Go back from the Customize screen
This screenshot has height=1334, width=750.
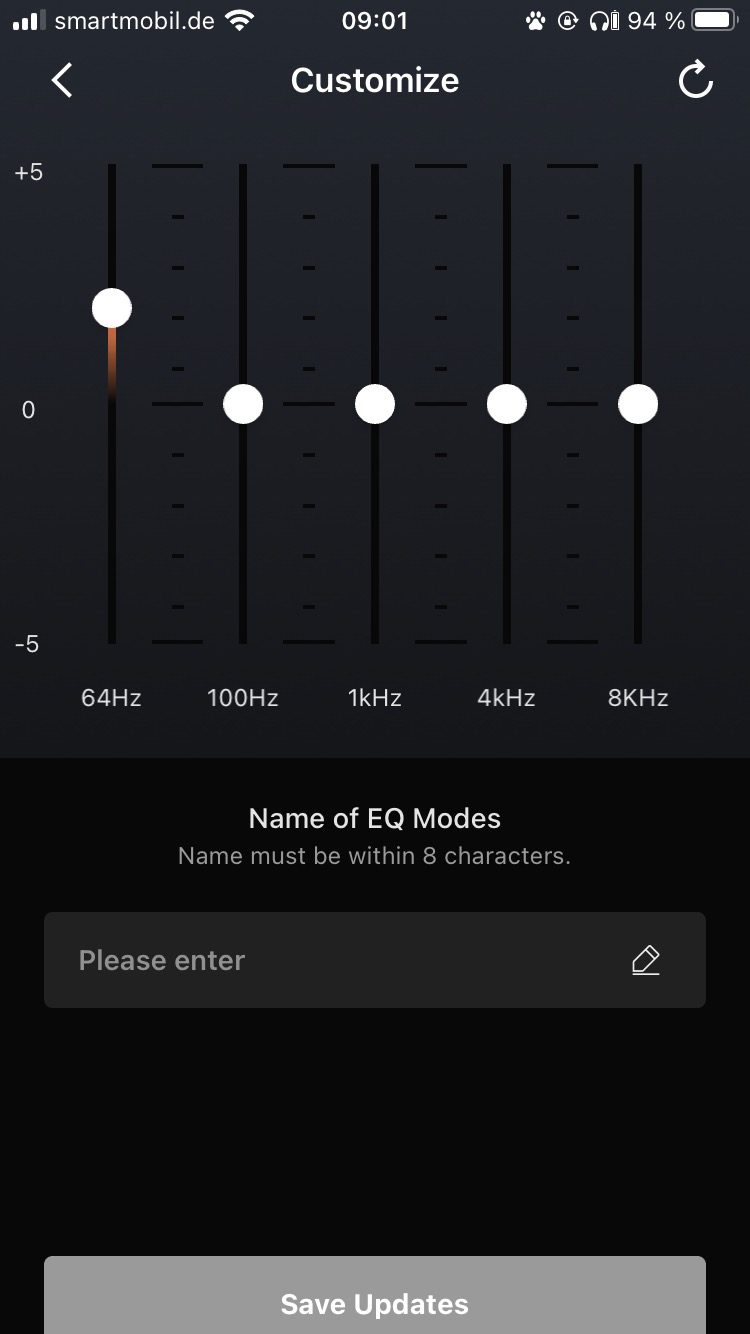[x=62, y=80]
